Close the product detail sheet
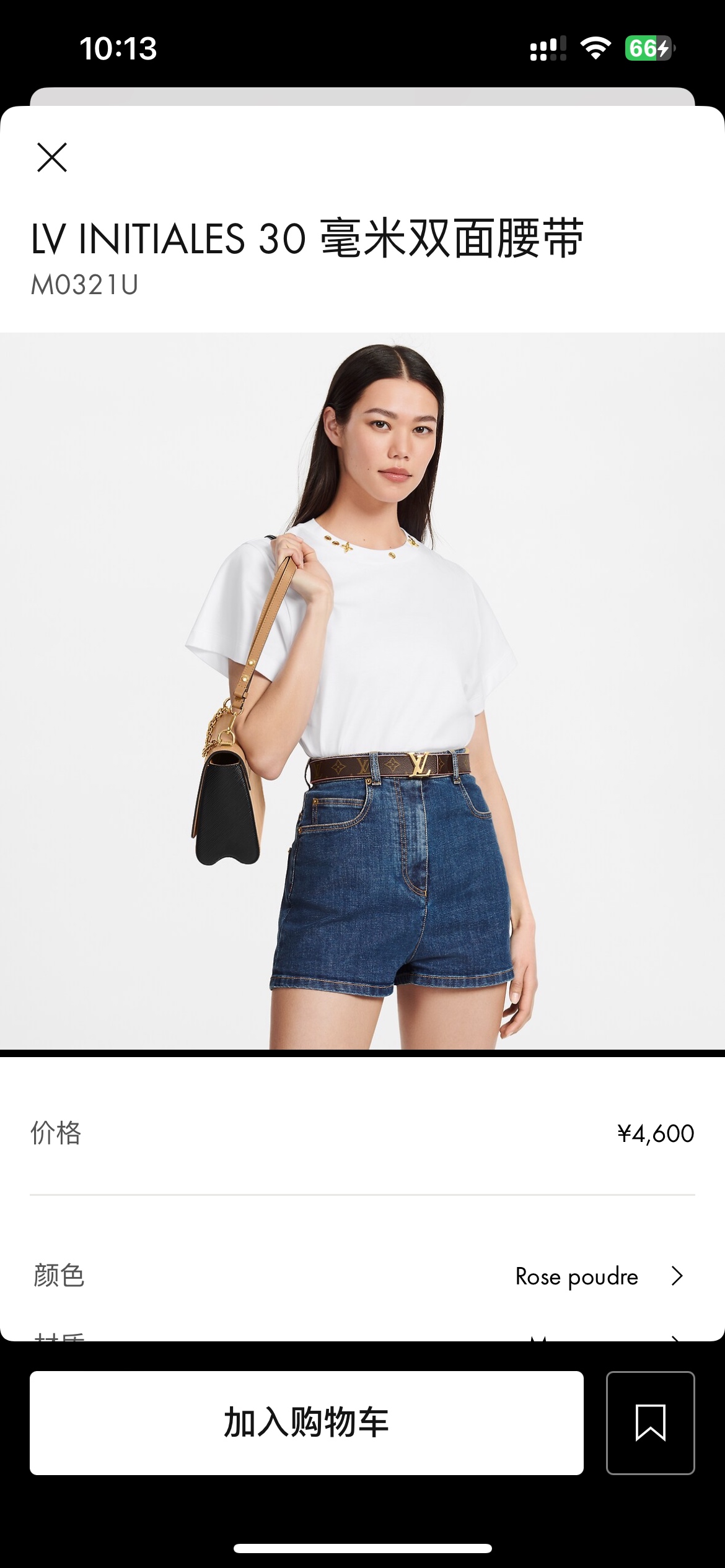Viewport: 725px width, 1568px height. pyautogui.click(x=52, y=157)
